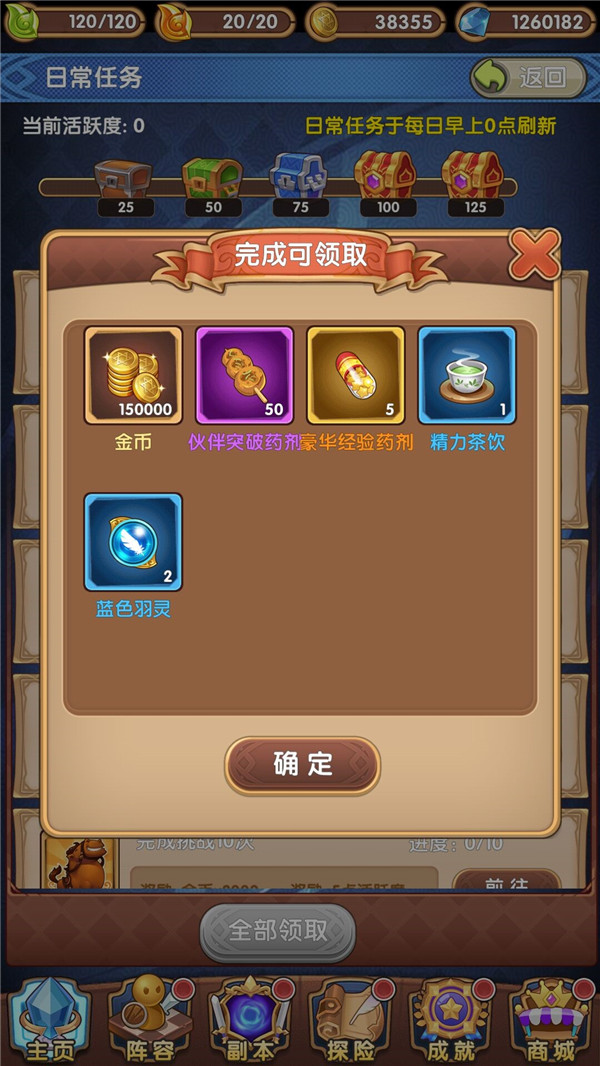This screenshot has height=1066, width=600.
Task: Tap the 返回 back button
Action: pyautogui.click(x=529, y=77)
